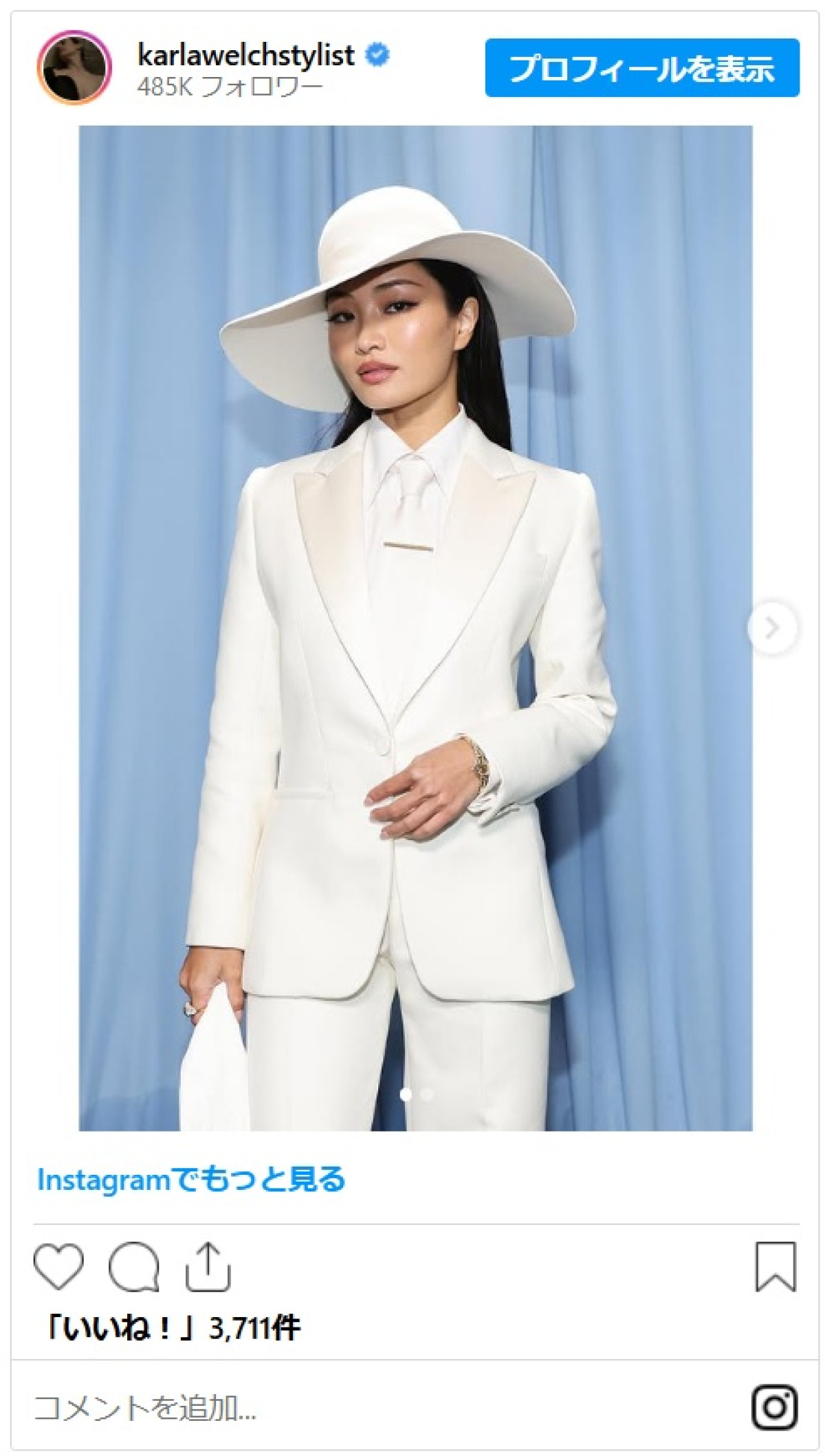
Task: Like this post with the heart icon
Action: [x=58, y=1266]
